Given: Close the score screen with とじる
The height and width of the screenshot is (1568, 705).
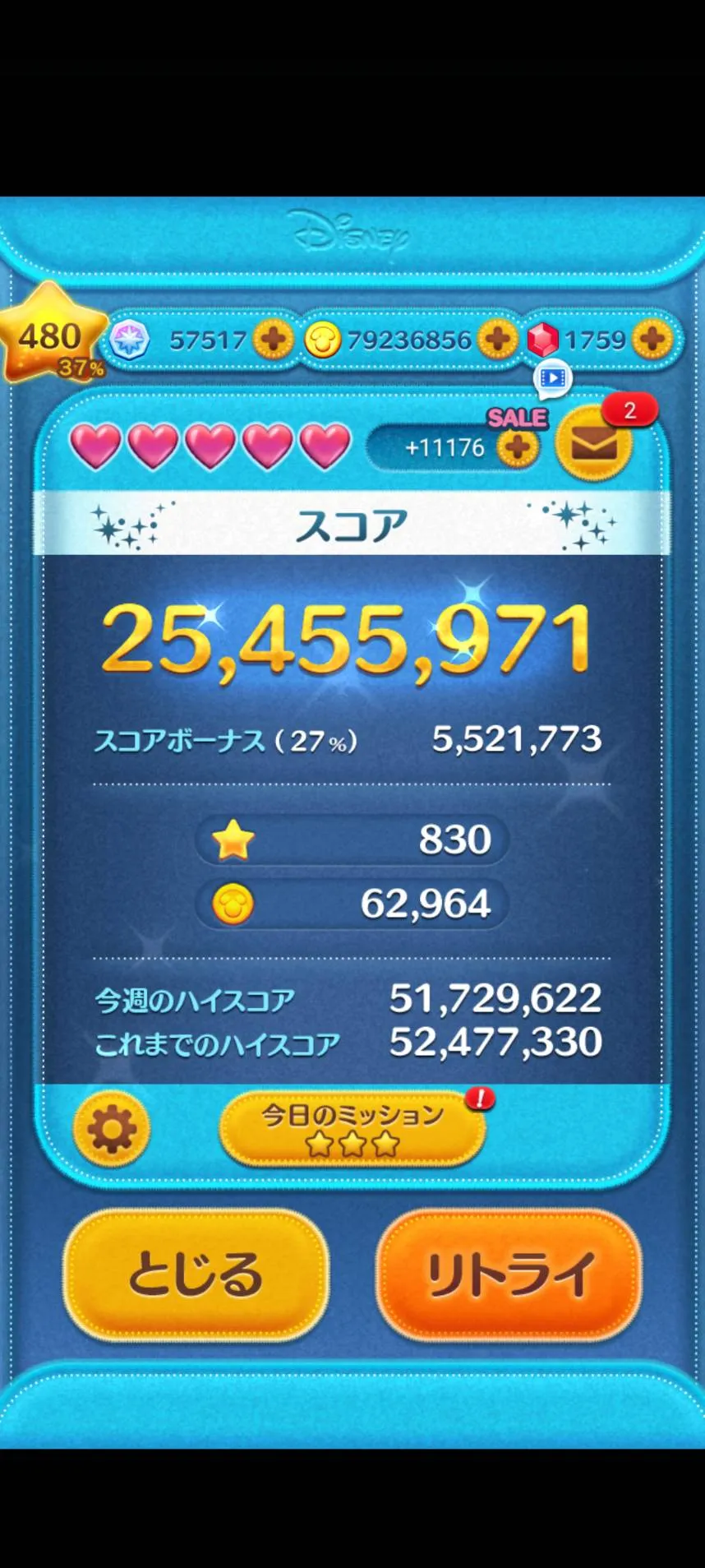Looking at the screenshot, I should click(x=196, y=1274).
